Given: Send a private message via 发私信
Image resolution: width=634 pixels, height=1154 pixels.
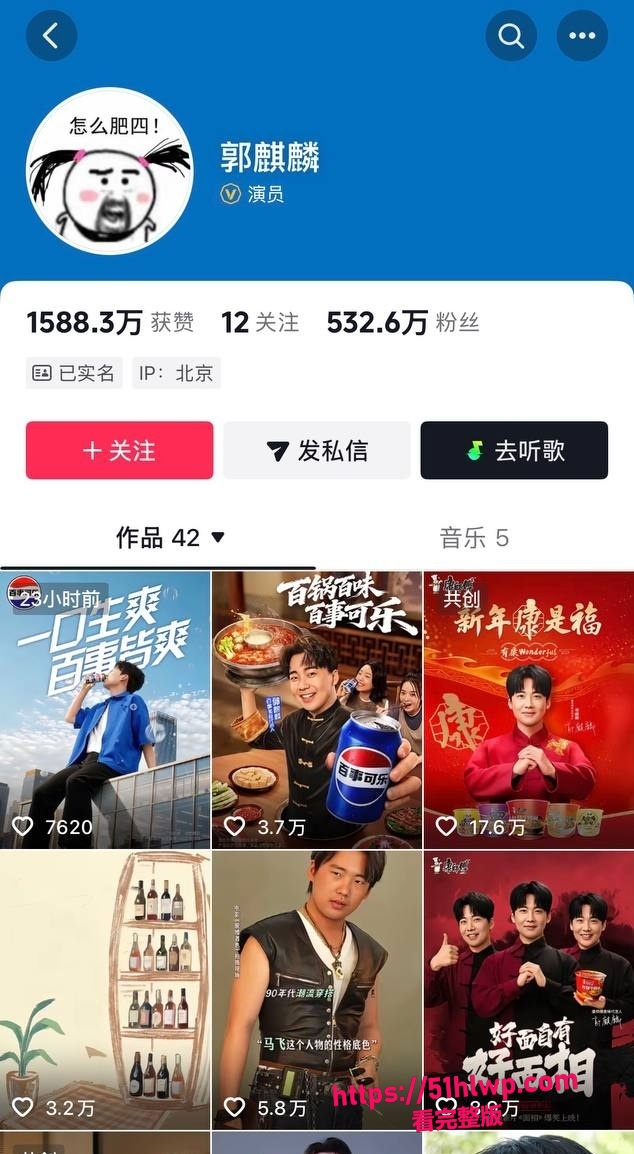Looking at the screenshot, I should pyautogui.click(x=317, y=450).
